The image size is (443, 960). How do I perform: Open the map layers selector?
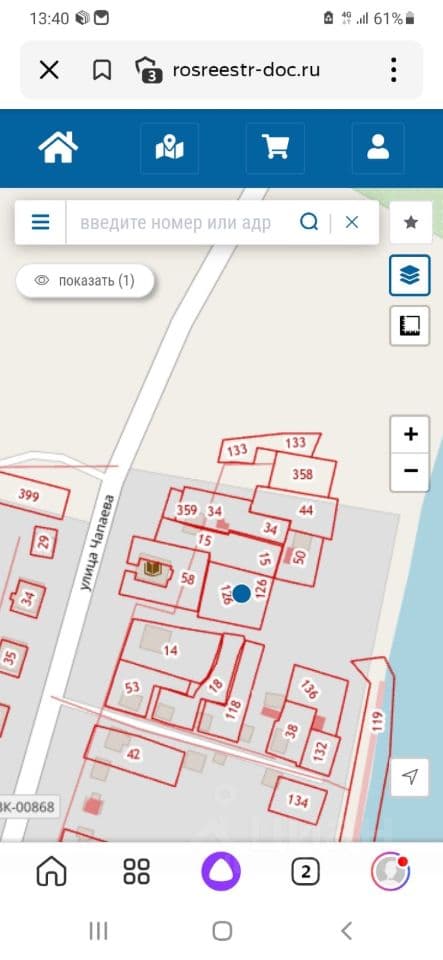tap(410, 276)
